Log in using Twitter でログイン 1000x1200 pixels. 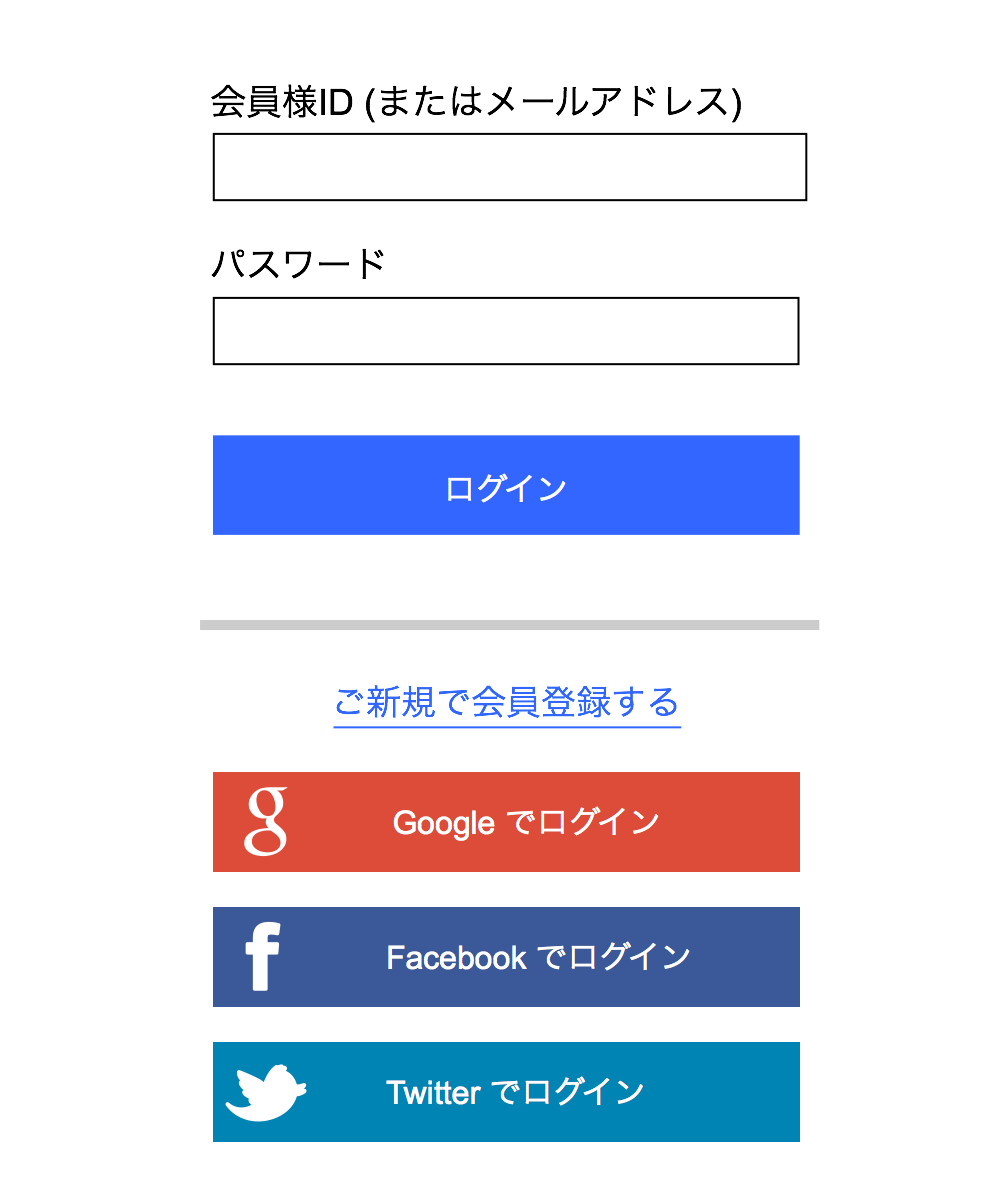click(505, 1092)
